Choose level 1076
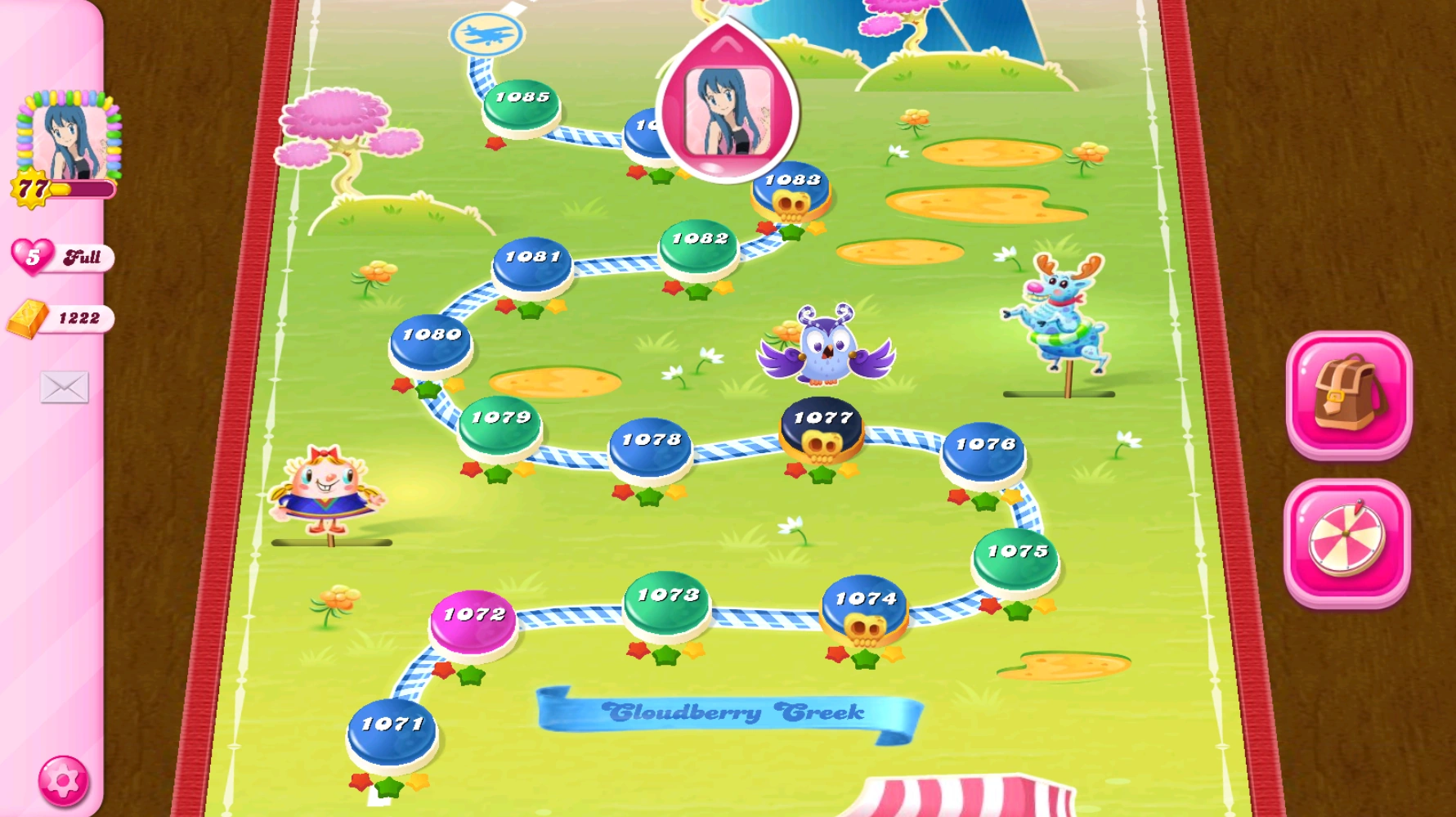The width and height of the screenshot is (1456, 817). [984, 451]
